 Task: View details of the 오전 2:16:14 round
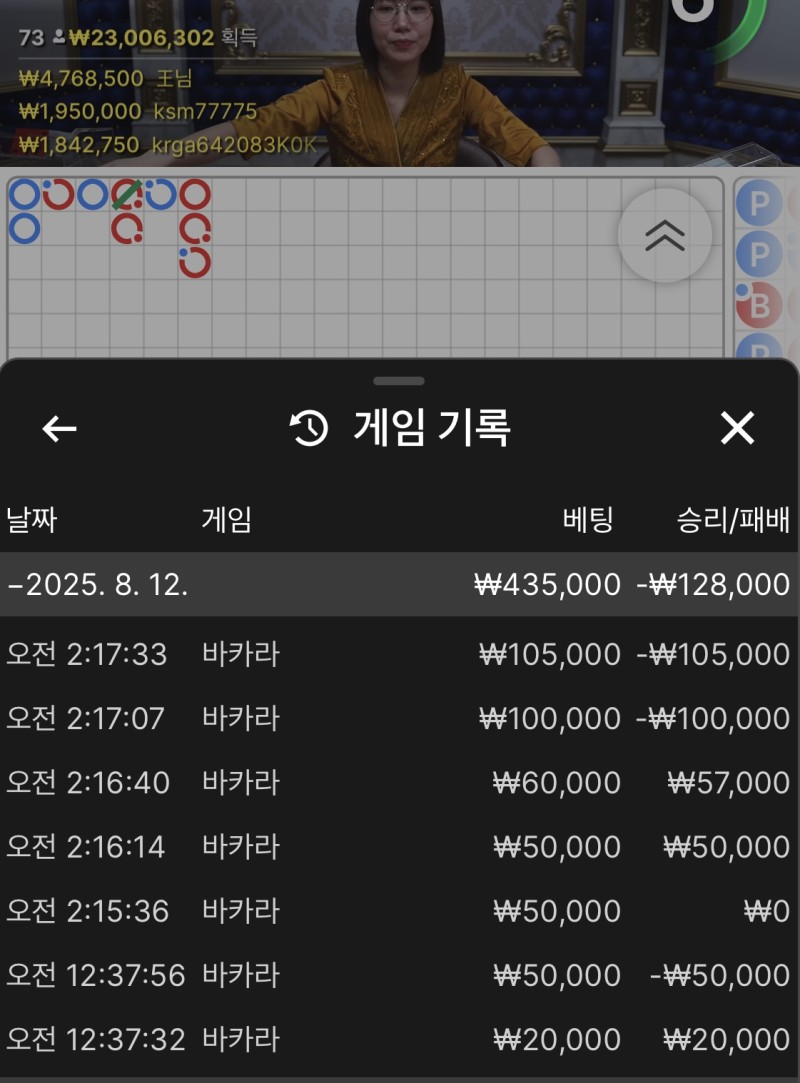click(x=398, y=847)
